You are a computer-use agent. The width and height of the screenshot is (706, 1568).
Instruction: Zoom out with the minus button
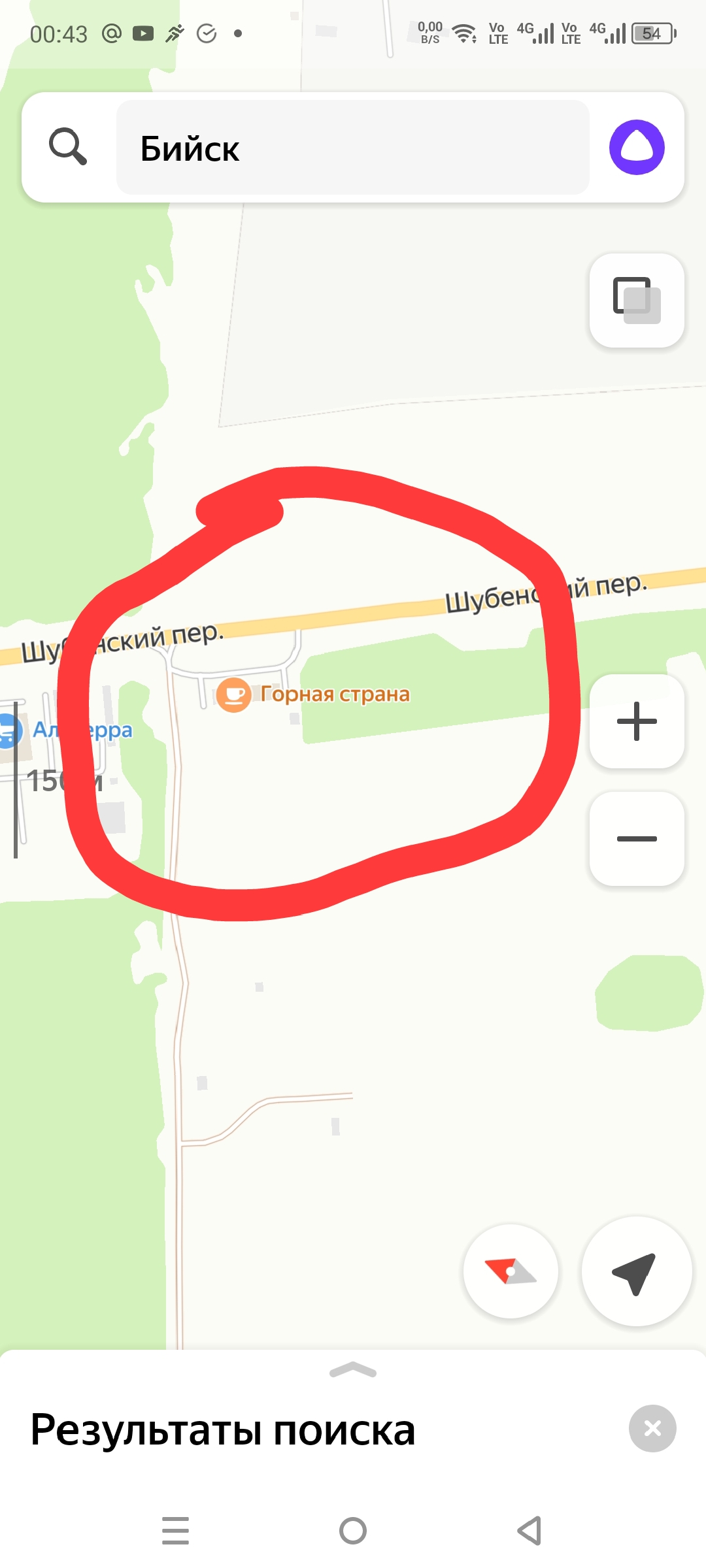637,839
